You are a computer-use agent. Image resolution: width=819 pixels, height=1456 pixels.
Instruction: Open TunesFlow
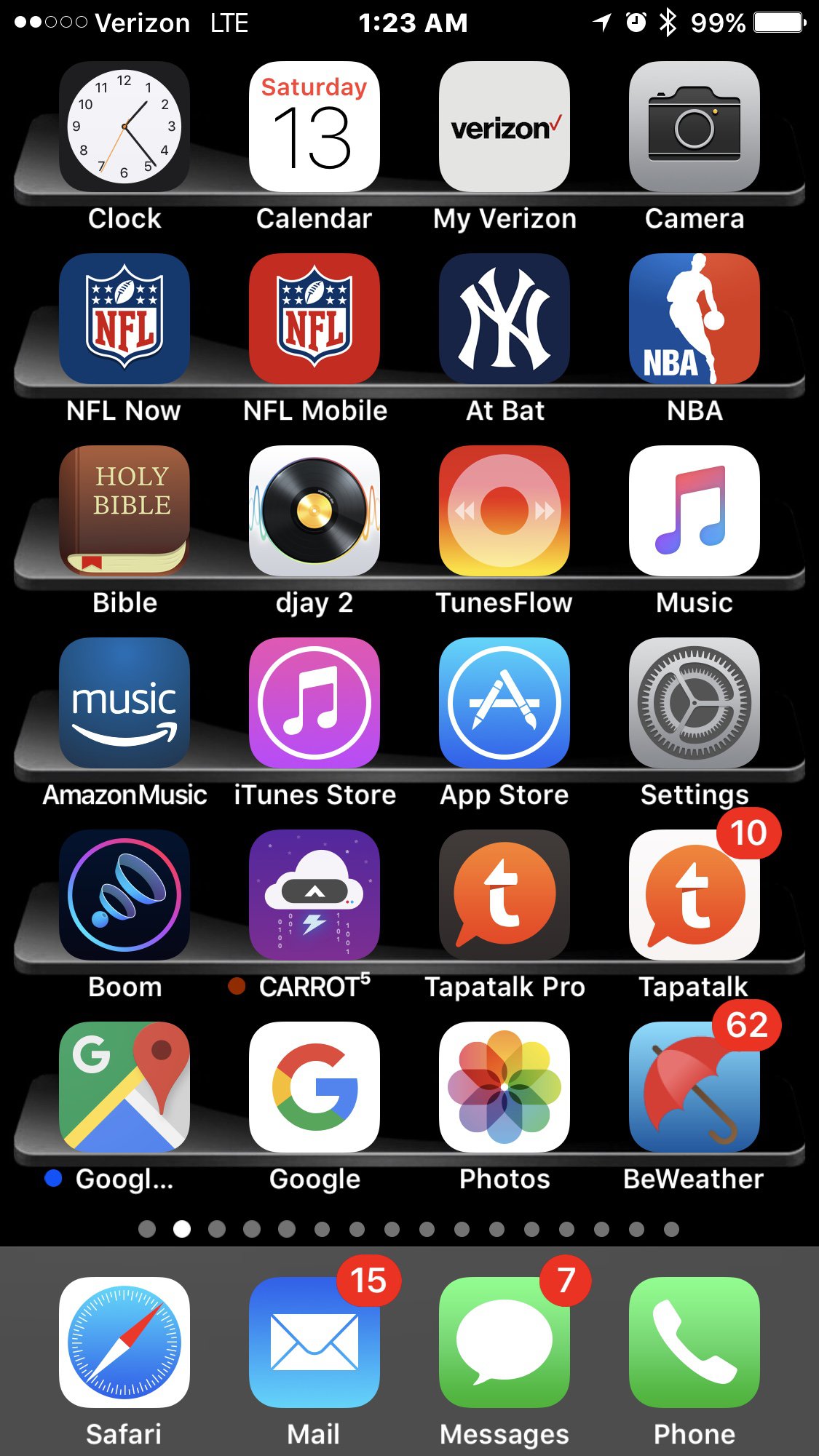505,511
